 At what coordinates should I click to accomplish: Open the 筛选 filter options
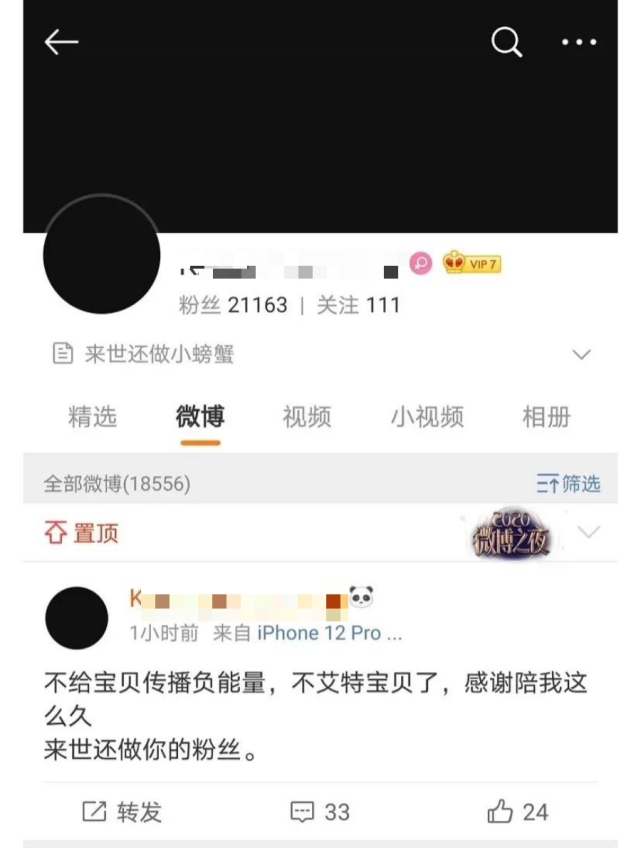568,484
